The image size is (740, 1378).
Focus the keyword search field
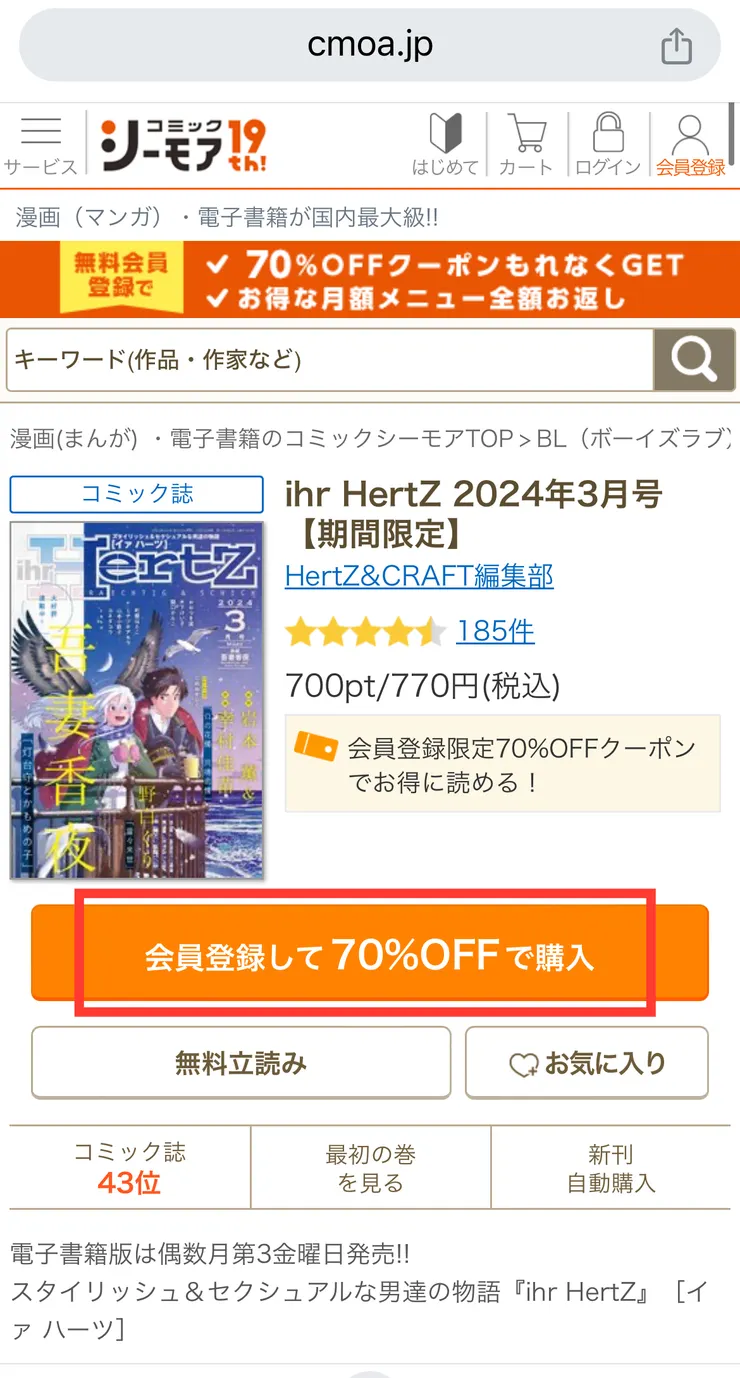[x=330, y=360]
